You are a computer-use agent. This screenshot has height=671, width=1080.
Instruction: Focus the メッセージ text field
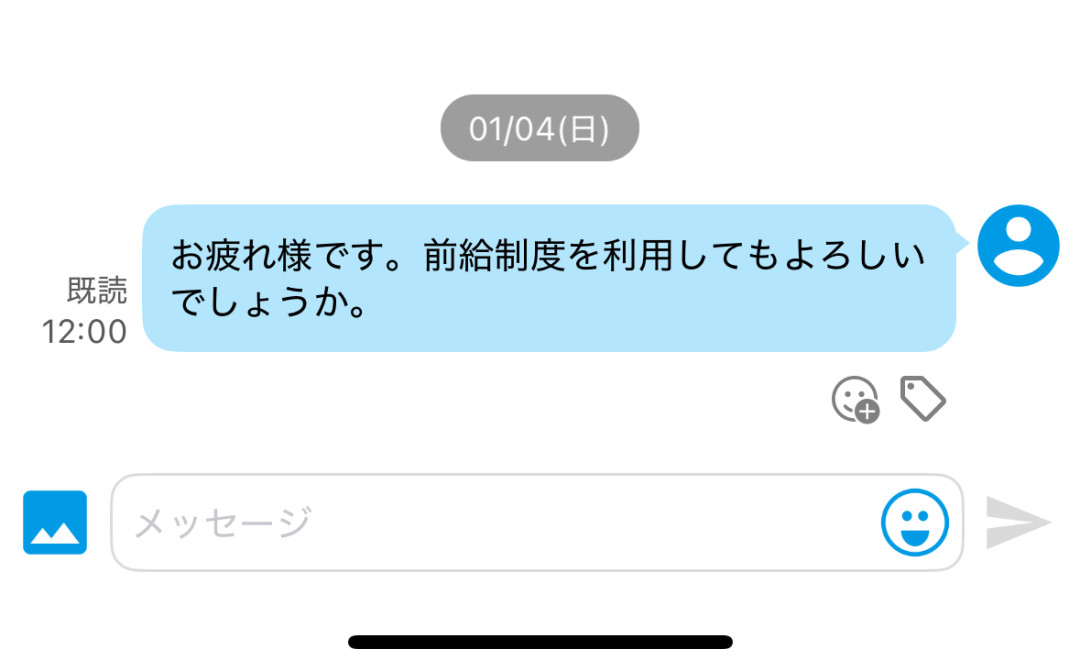tap(490, 522)
